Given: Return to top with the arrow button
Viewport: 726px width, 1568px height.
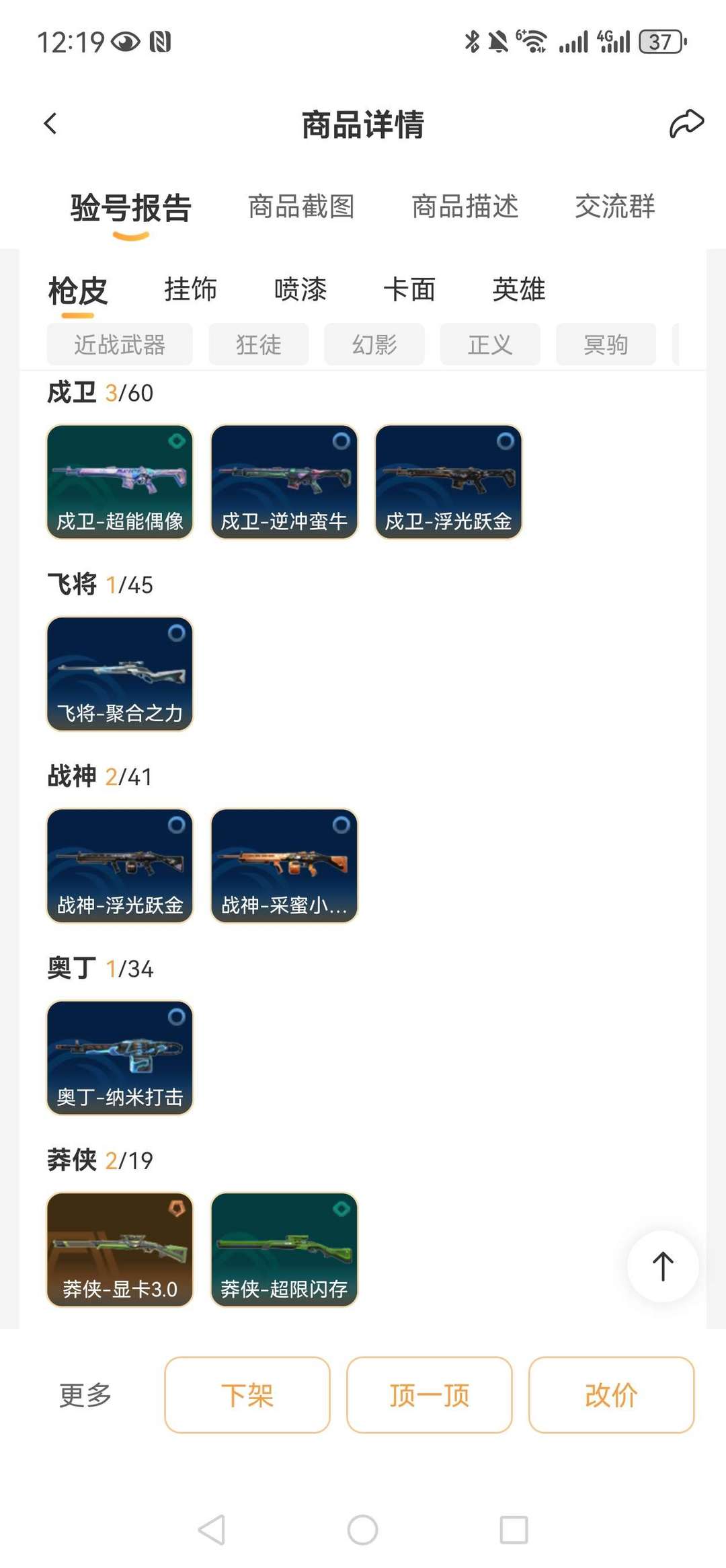Looking at the screenshot, I should pos(663,1266).
